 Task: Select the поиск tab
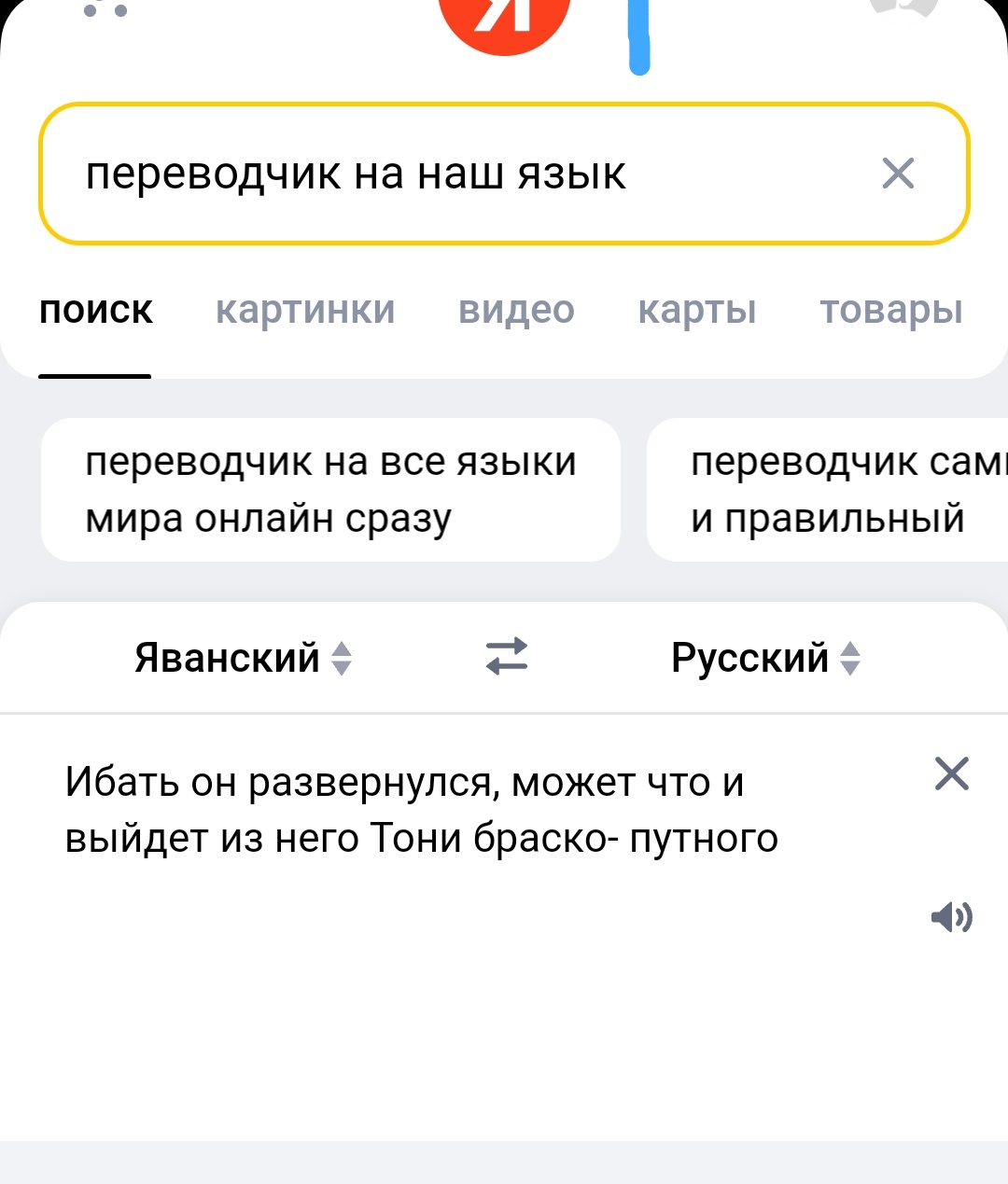click(95, 310)
